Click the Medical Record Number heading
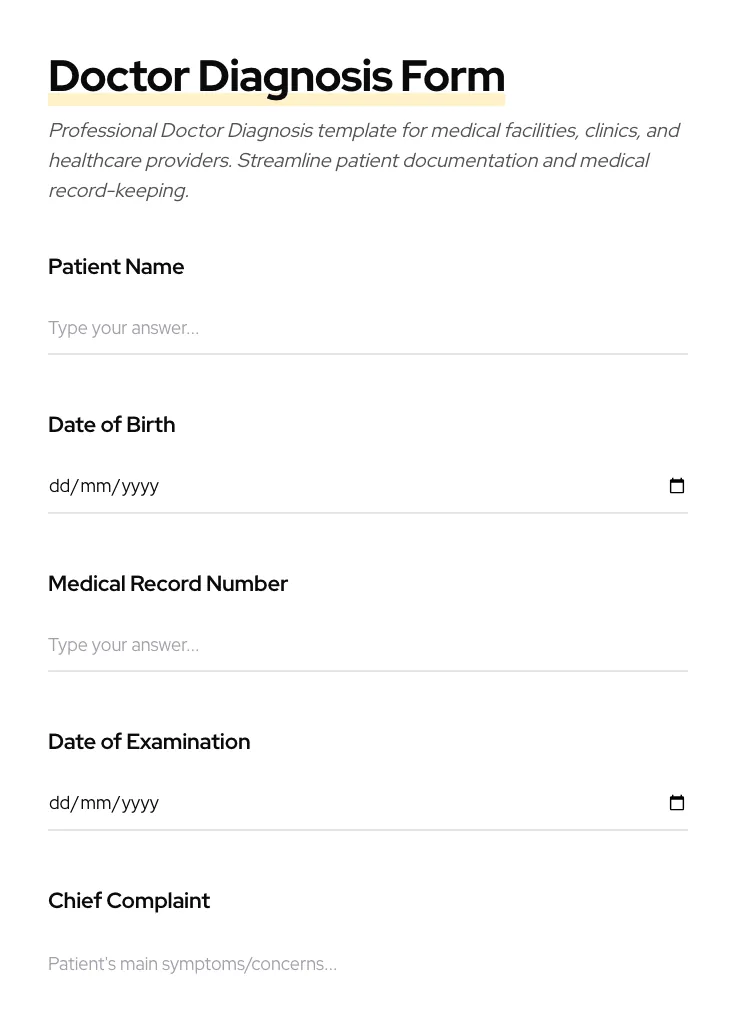Screen dimensions: 736x1024 [x=168, y=584]
